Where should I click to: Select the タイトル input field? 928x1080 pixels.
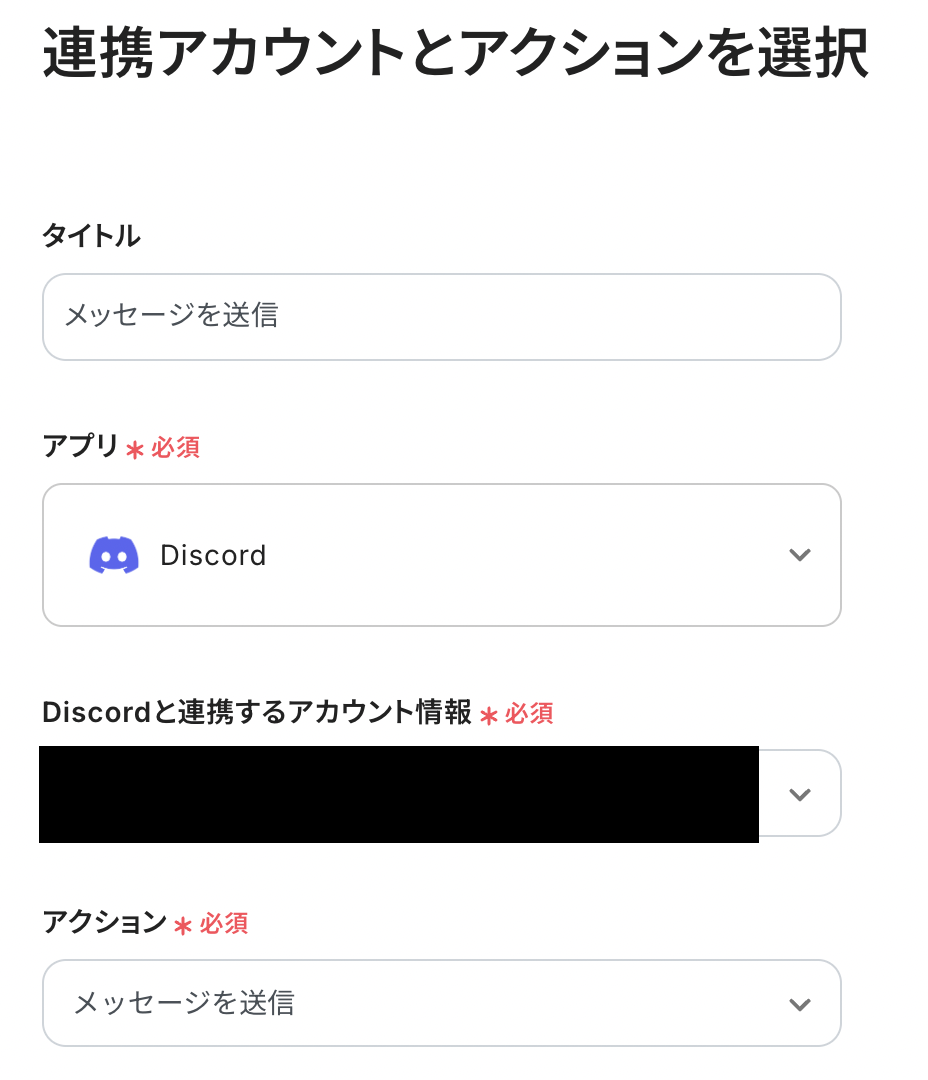coord(441,317)
